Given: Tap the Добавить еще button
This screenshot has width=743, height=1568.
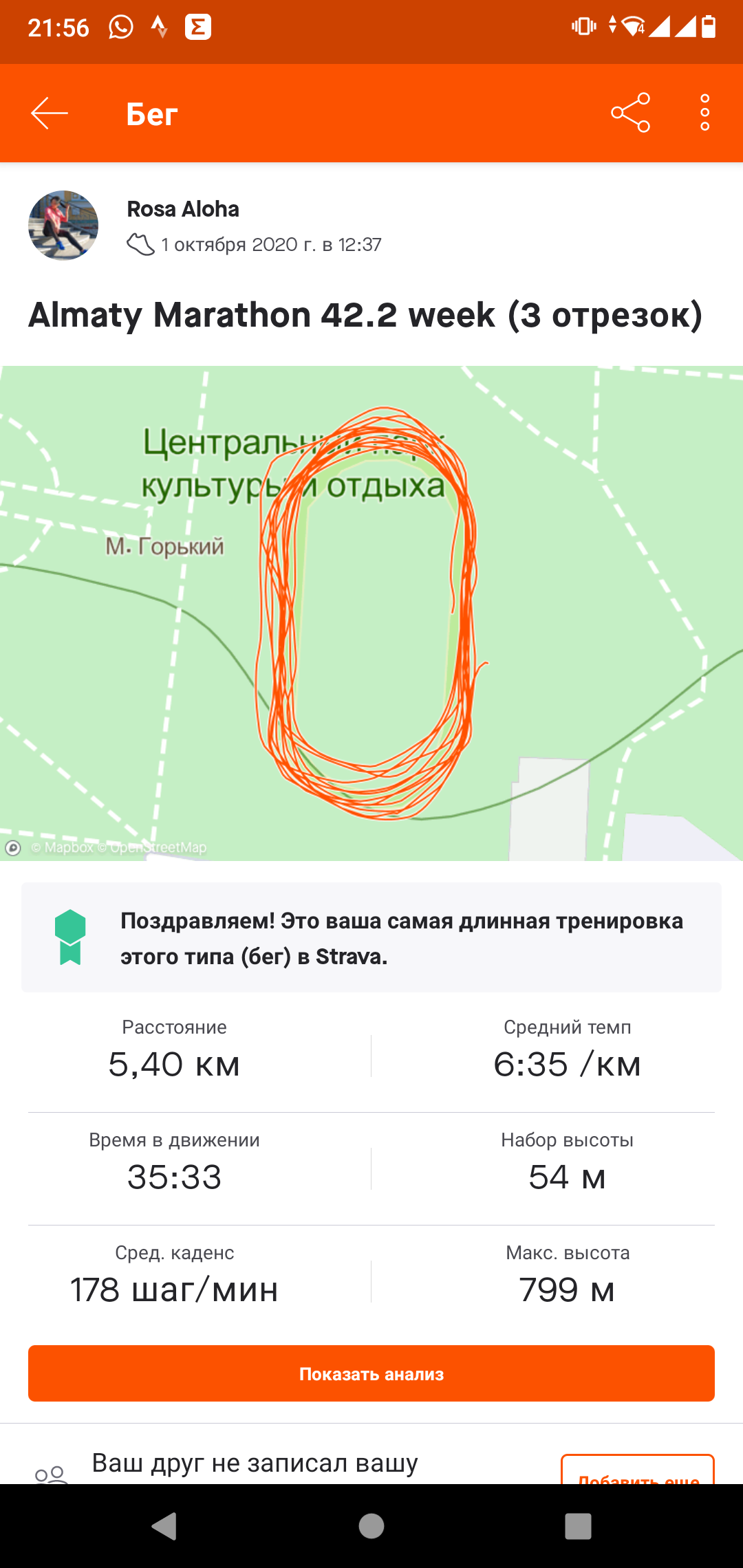Looking at the screenshot, I should pos(638,1470).
